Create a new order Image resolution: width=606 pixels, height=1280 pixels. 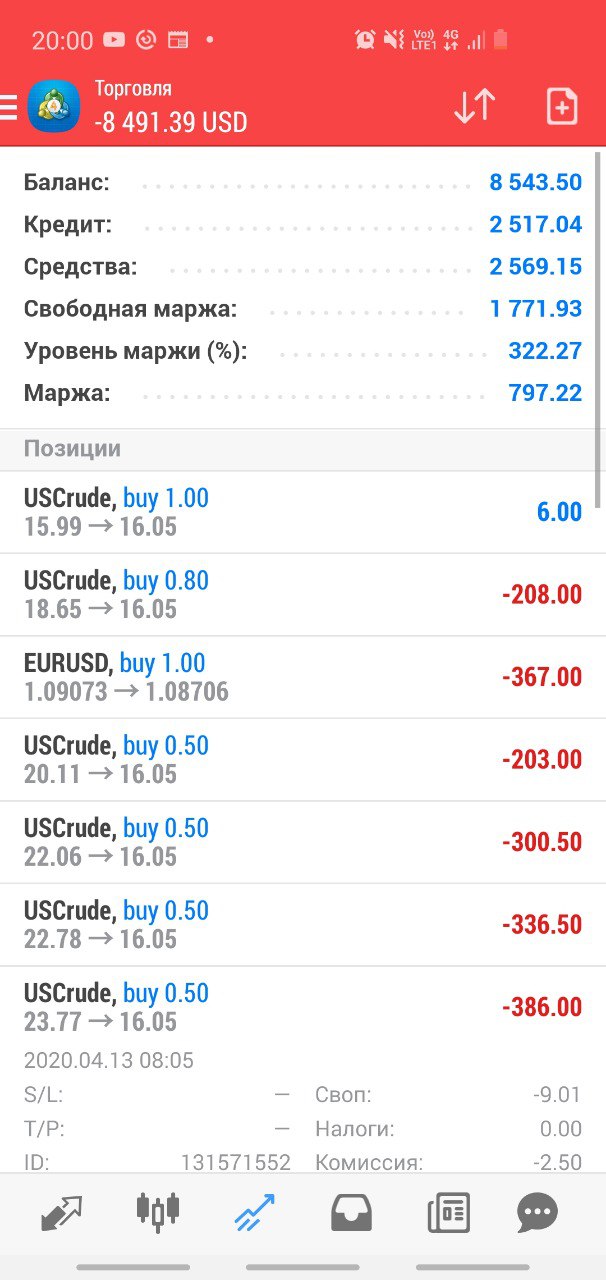(562, 106)
